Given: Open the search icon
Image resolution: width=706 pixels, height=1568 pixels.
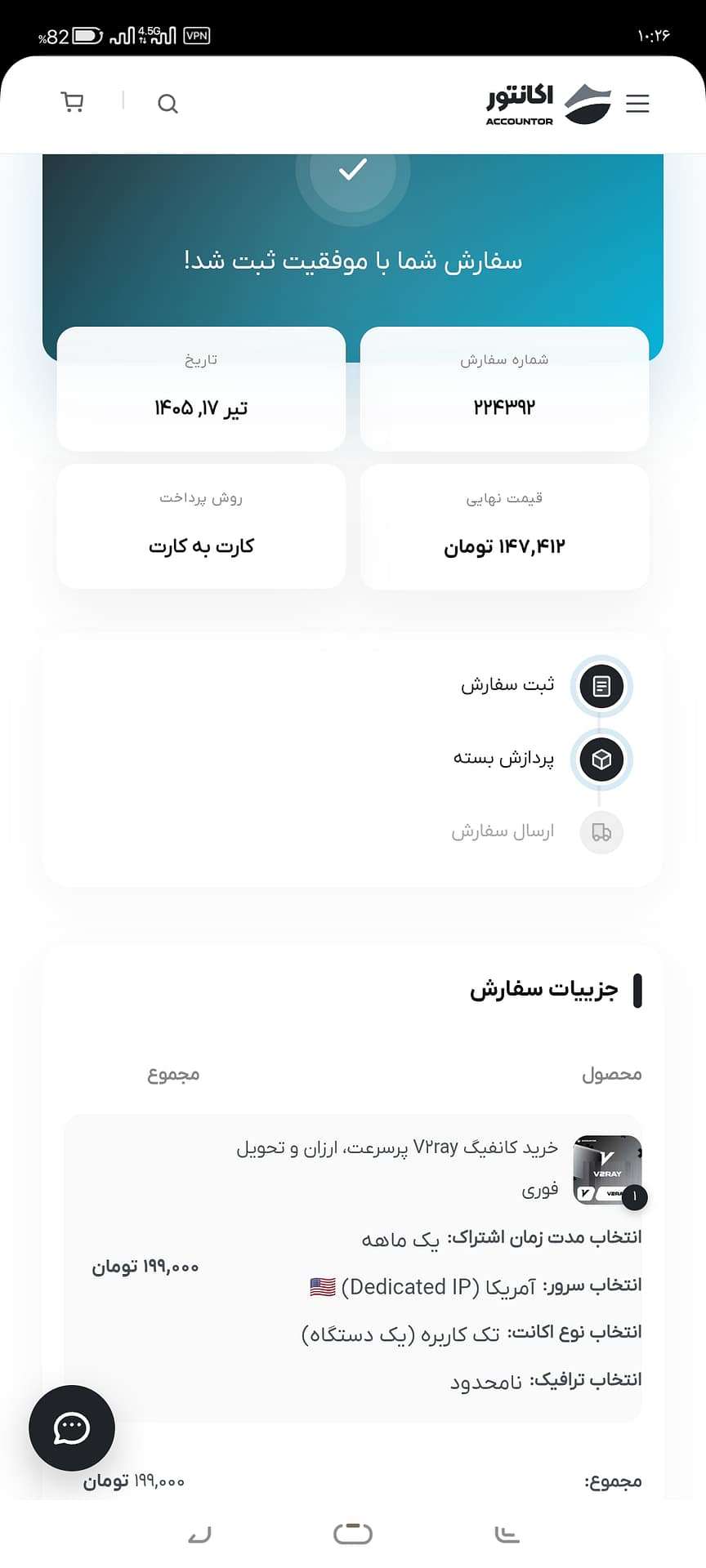Looking at the screenshot, I should [168, 104].
